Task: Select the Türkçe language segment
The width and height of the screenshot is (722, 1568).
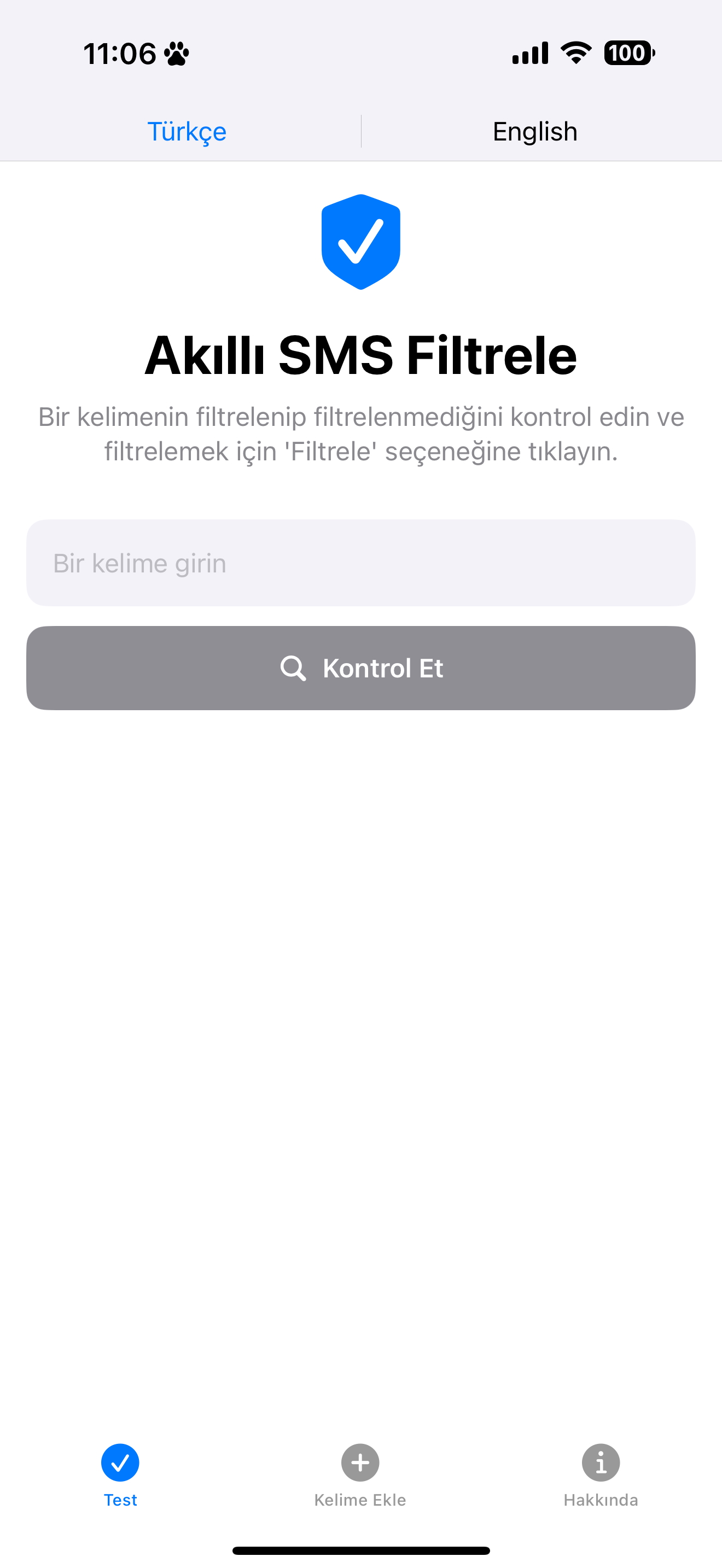Action: 187,131
